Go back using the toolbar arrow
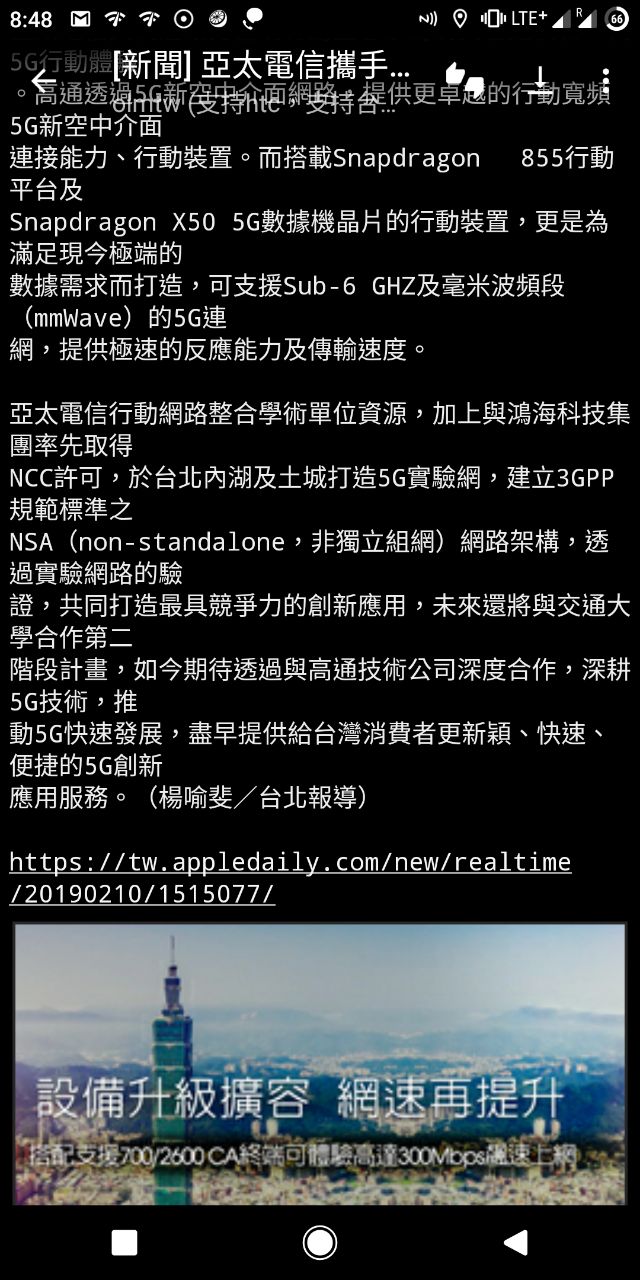 pos(43,82)
